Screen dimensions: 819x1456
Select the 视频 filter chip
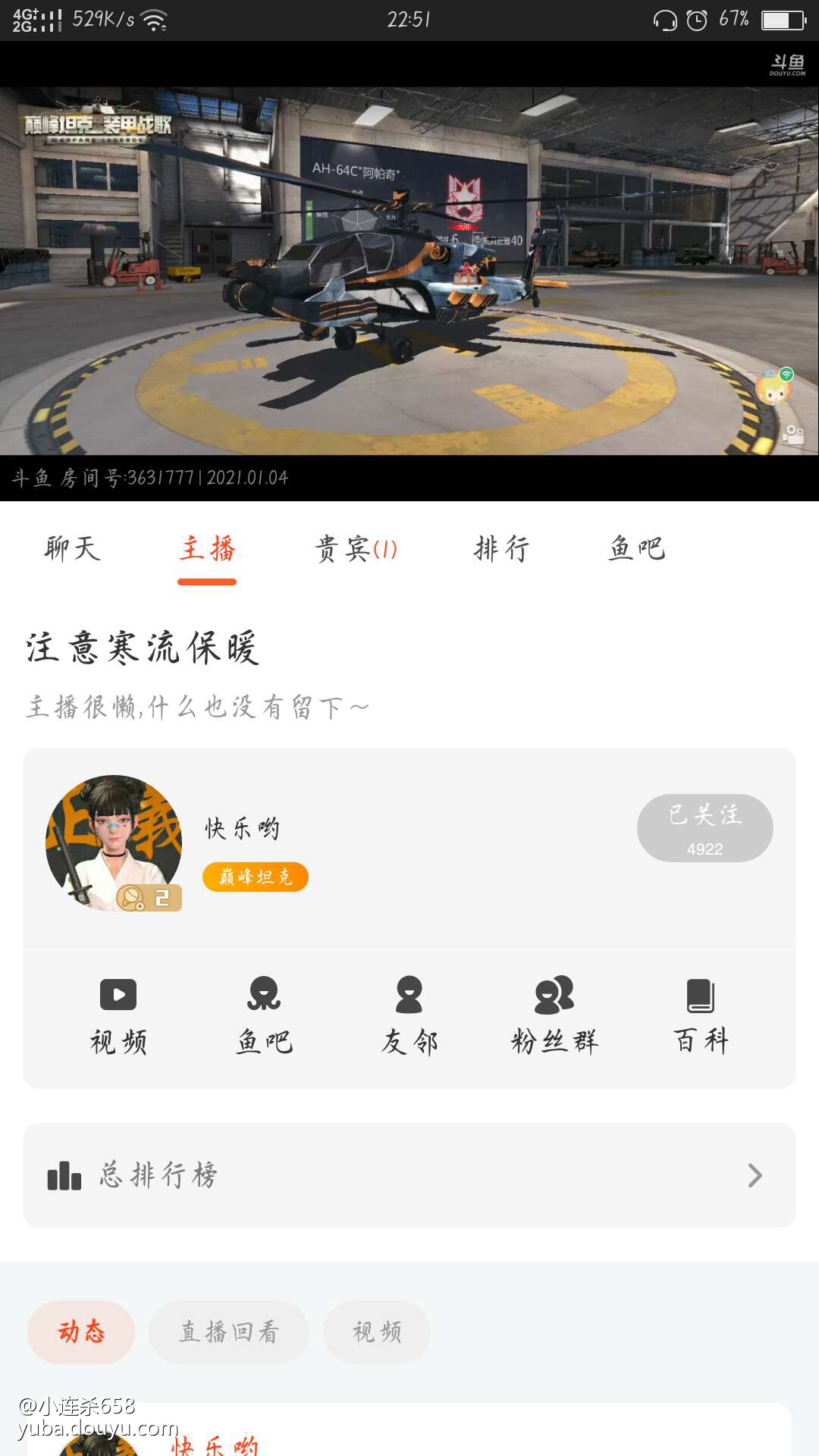tap(377, 1332)
